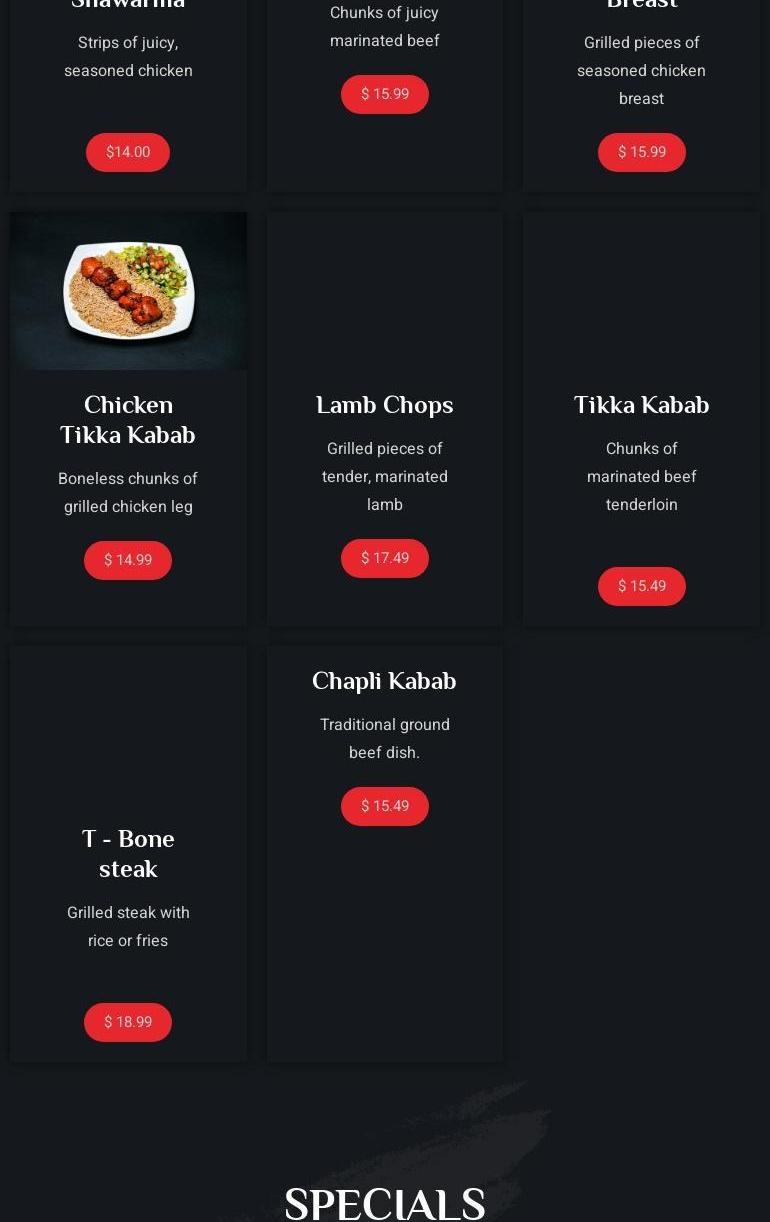
Task: Select the $15.99 button under seasoned chicken breast
Action: 642,152
